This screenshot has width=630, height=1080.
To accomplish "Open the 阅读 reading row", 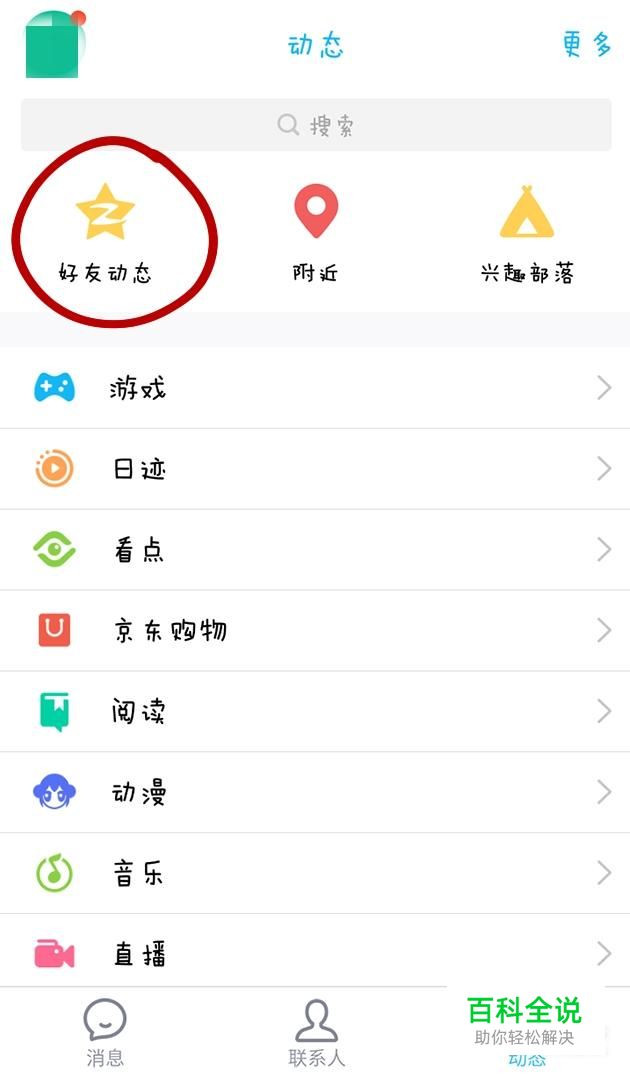I will pyautogui.click(x=315, y=712).
